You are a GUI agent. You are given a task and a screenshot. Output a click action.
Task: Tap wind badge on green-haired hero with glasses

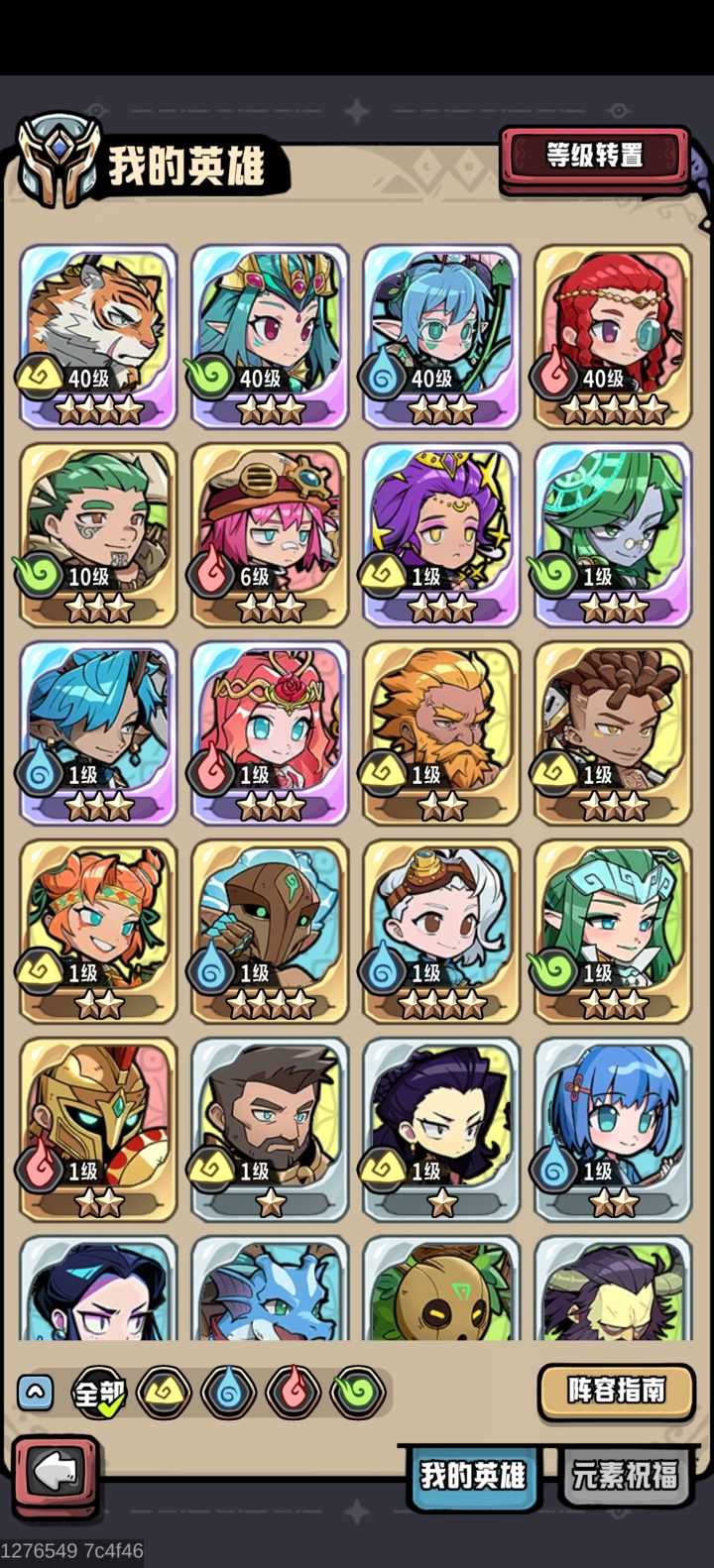tap(552, 575)
